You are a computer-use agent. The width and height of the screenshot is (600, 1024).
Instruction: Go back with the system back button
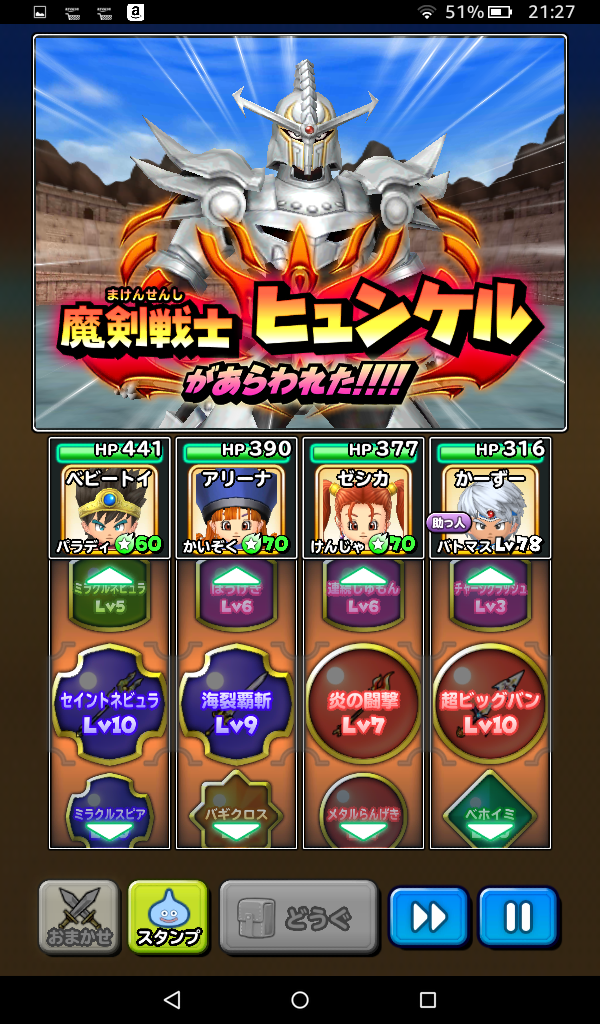(x=172, y=999)
